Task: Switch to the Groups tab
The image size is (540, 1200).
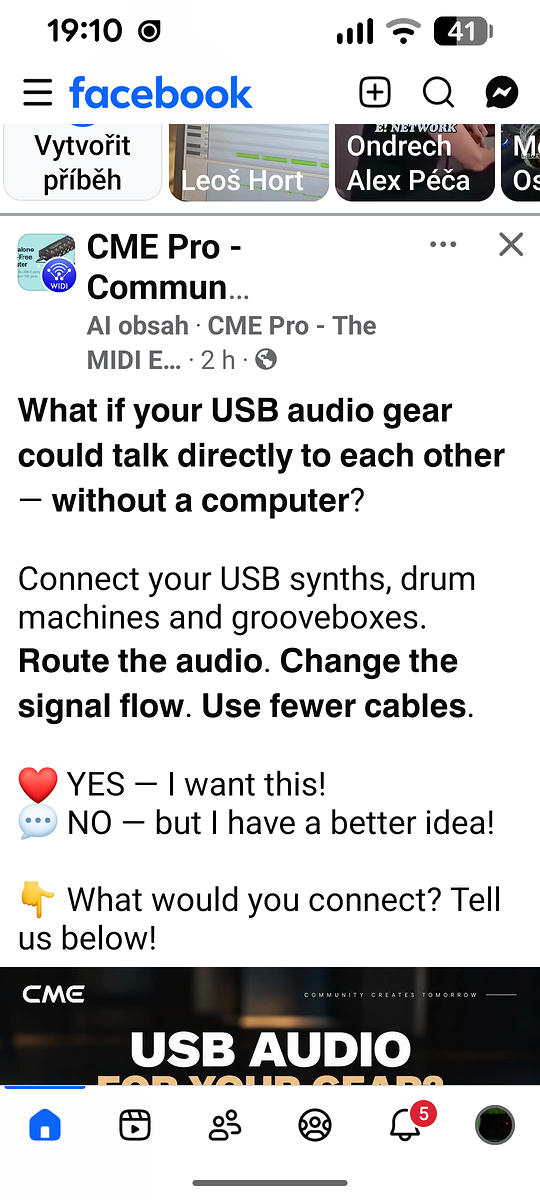Action: click(315, 1126)
